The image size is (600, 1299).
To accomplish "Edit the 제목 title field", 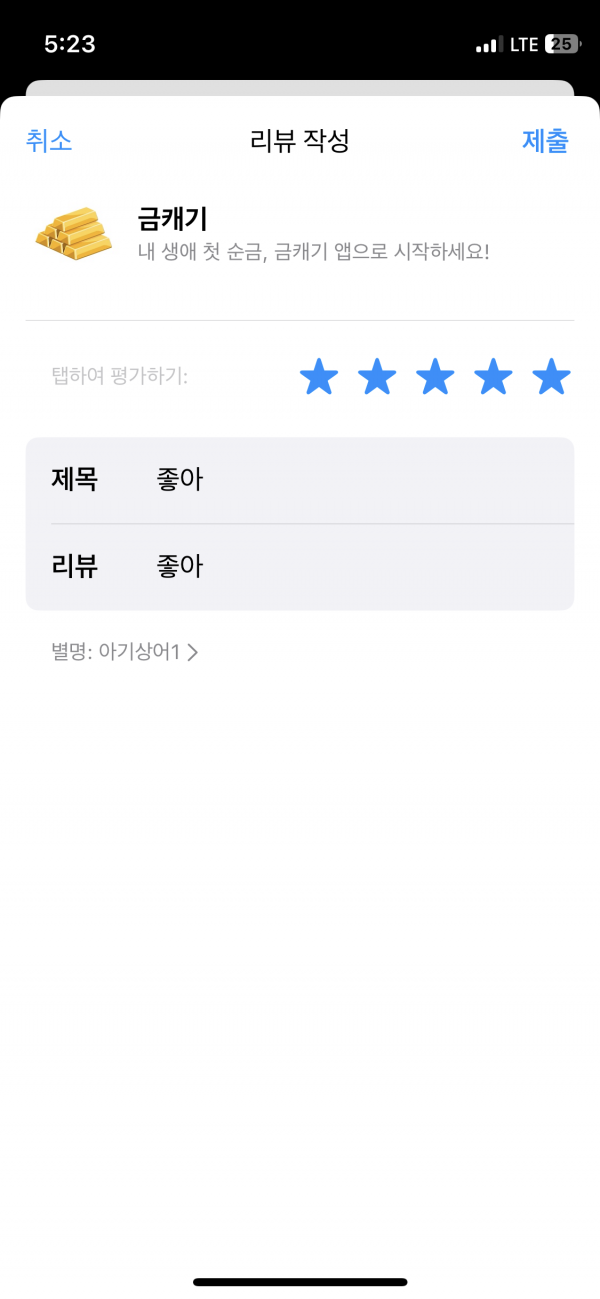I will point(300,480).
